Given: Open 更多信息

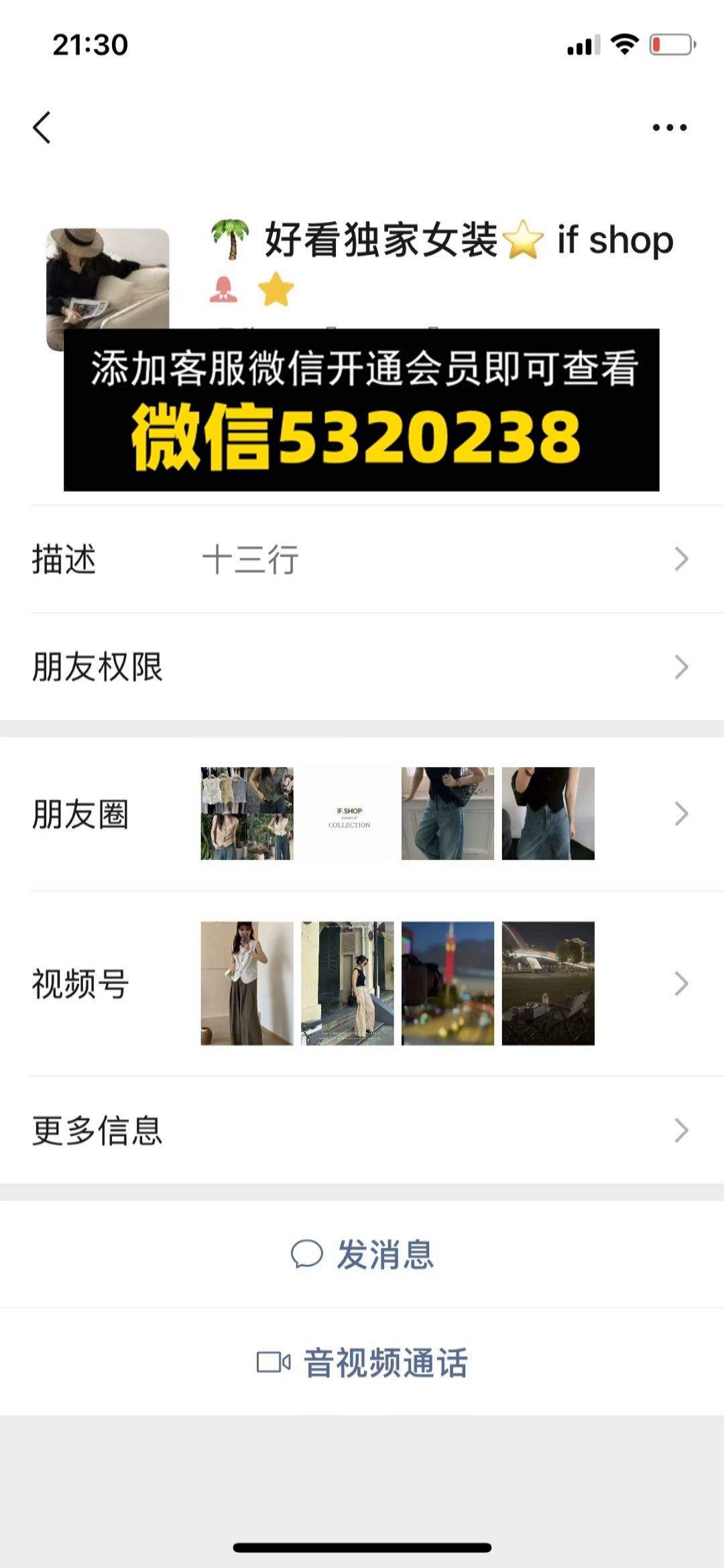Looking at the screenshot, I should (362, 1130).
